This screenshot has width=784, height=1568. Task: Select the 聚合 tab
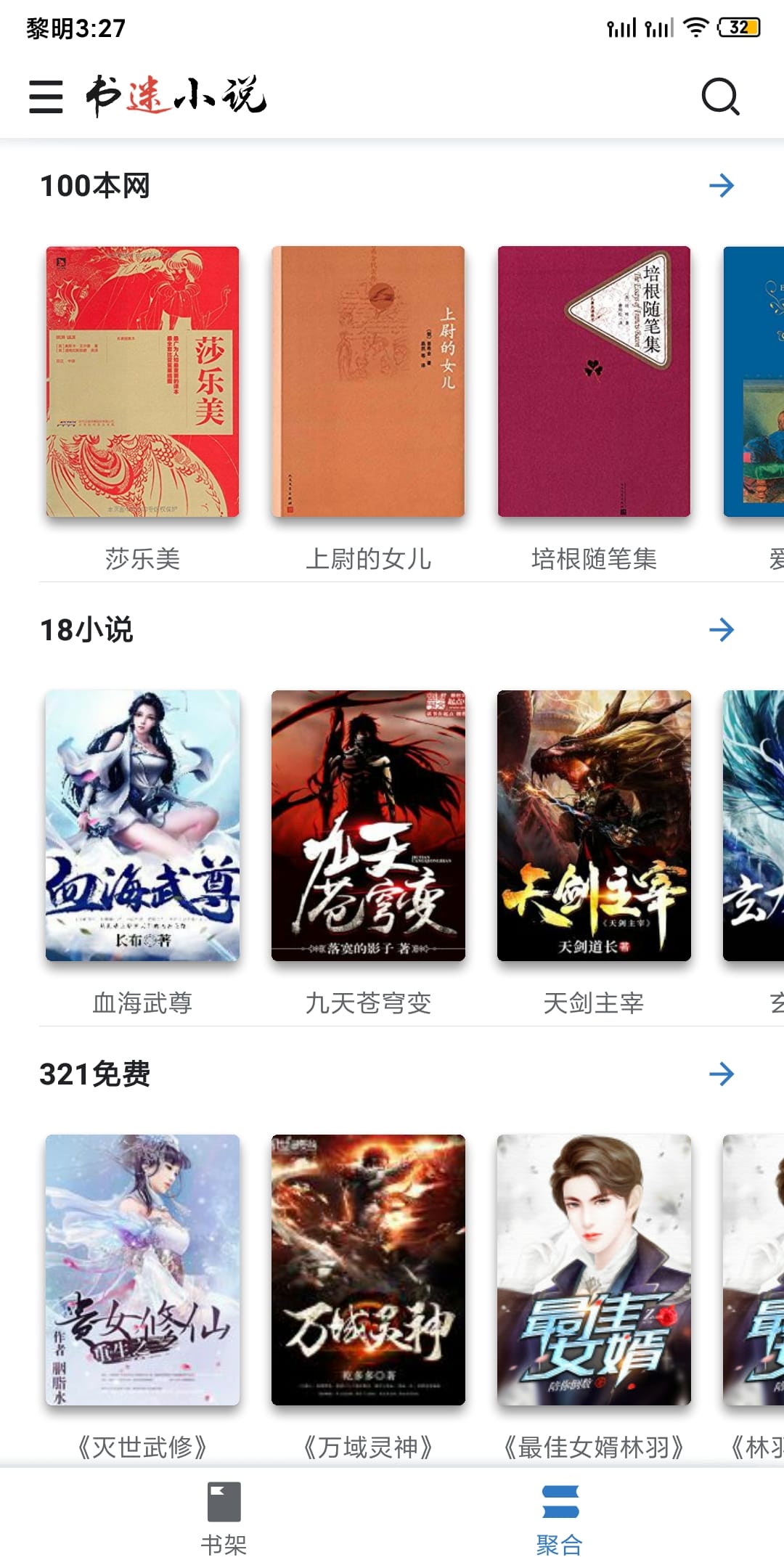tap(560, 1519)
